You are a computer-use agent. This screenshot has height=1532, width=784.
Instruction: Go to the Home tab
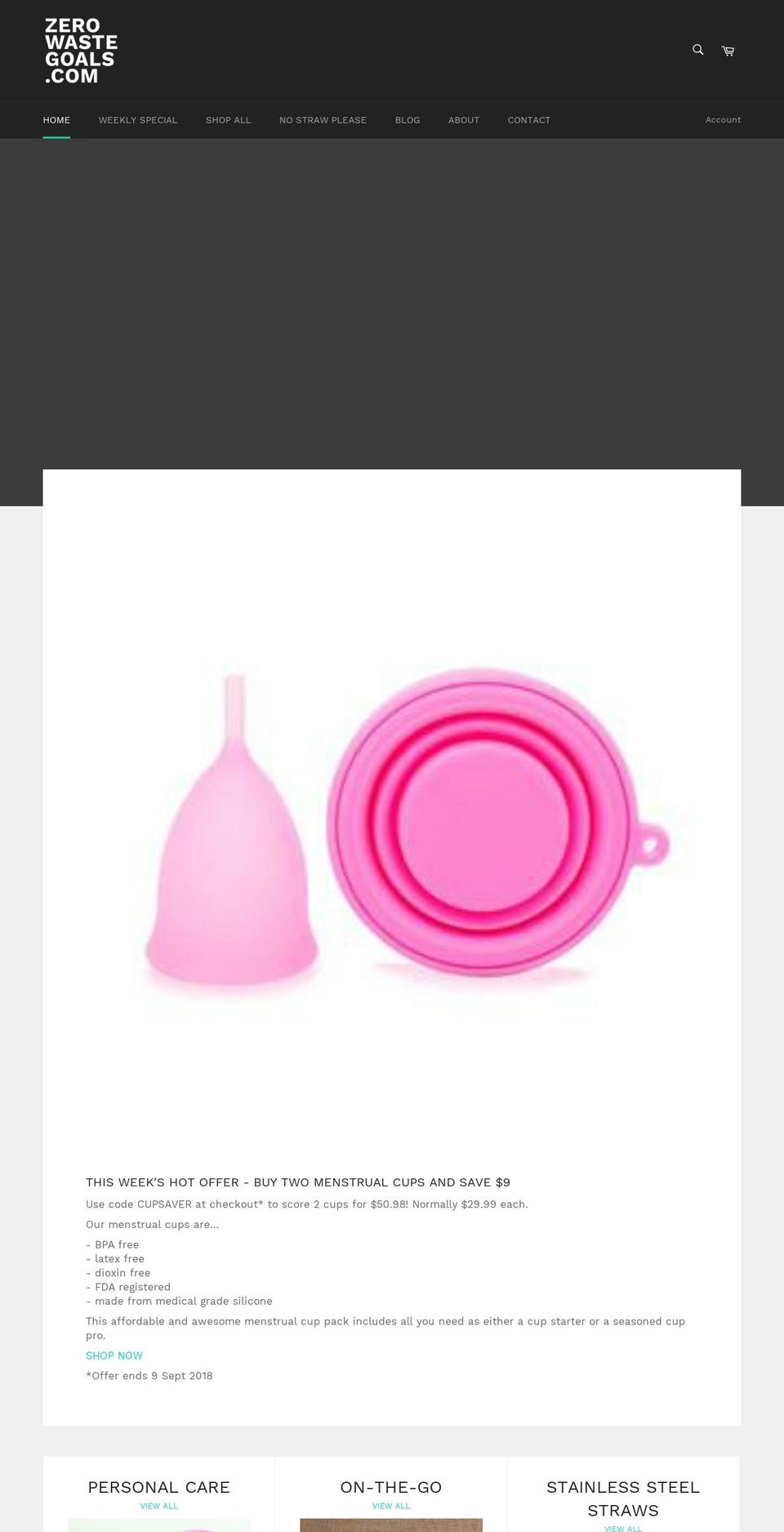[56, 120]
